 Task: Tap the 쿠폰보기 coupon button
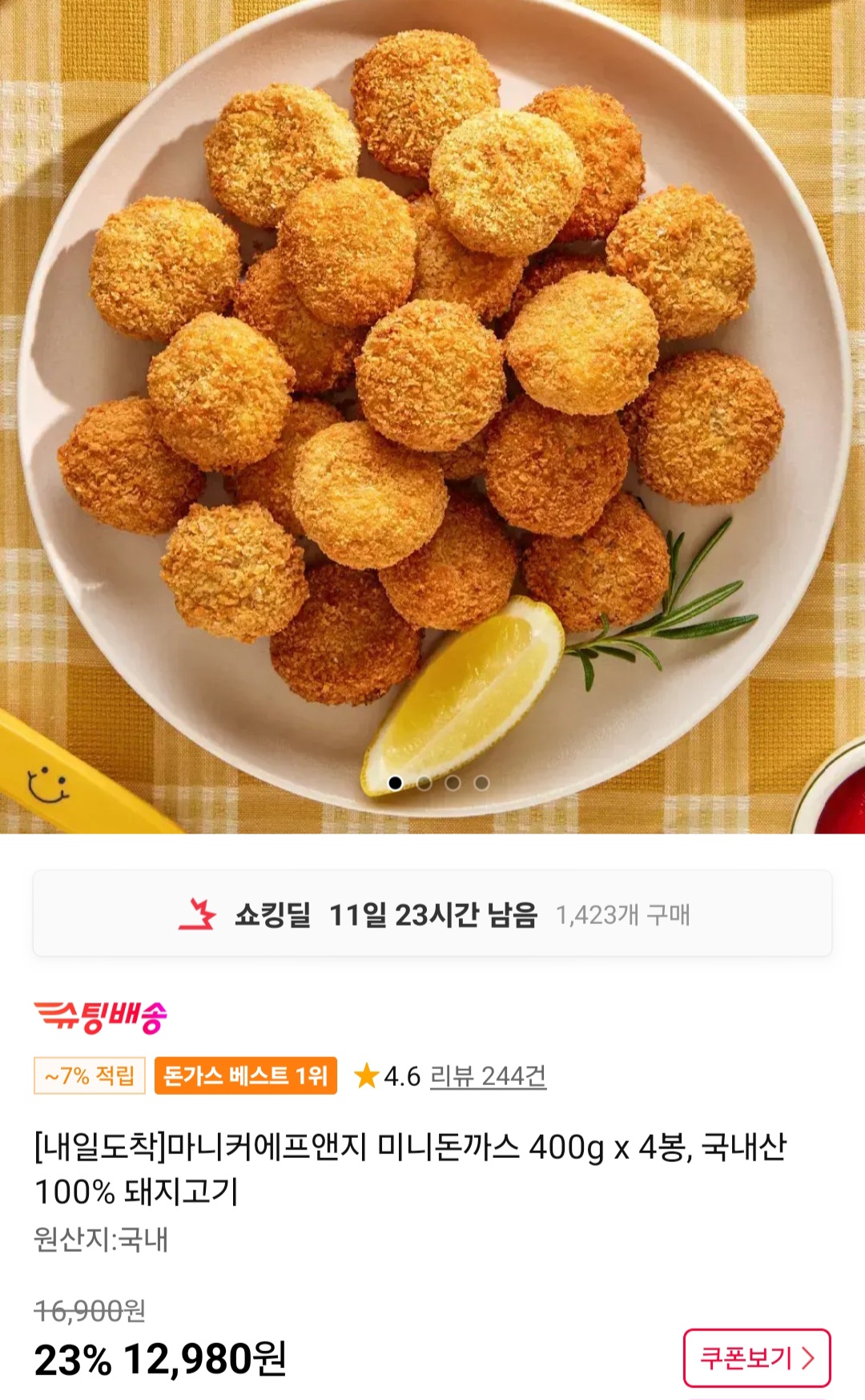(756, 1358)
